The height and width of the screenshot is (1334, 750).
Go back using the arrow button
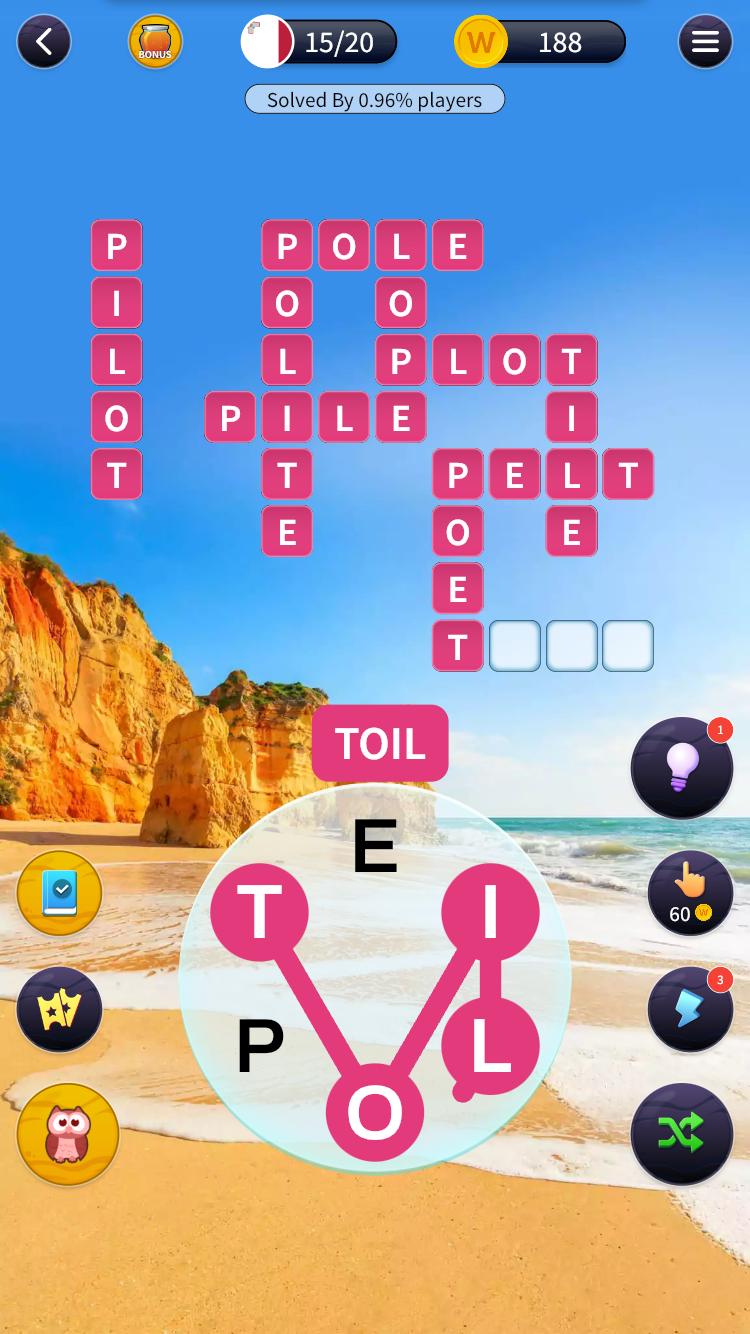click(44, 42)
